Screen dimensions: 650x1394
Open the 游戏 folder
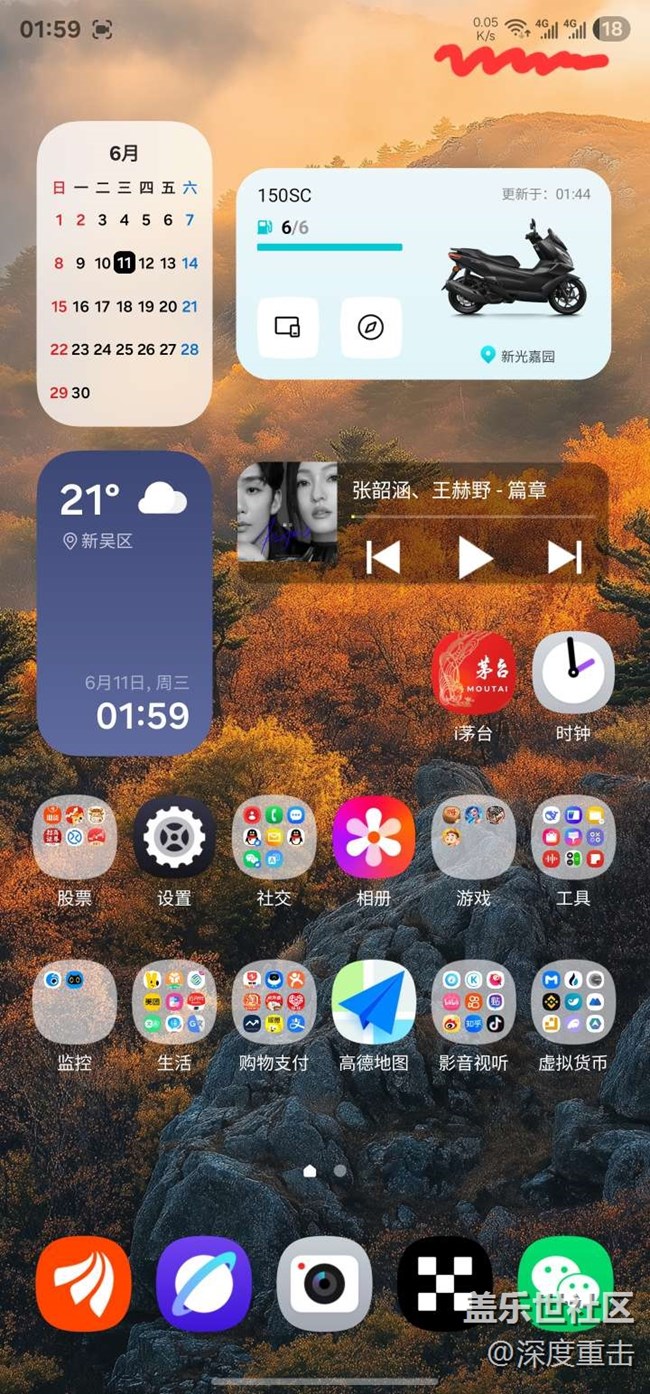(473, 837)
